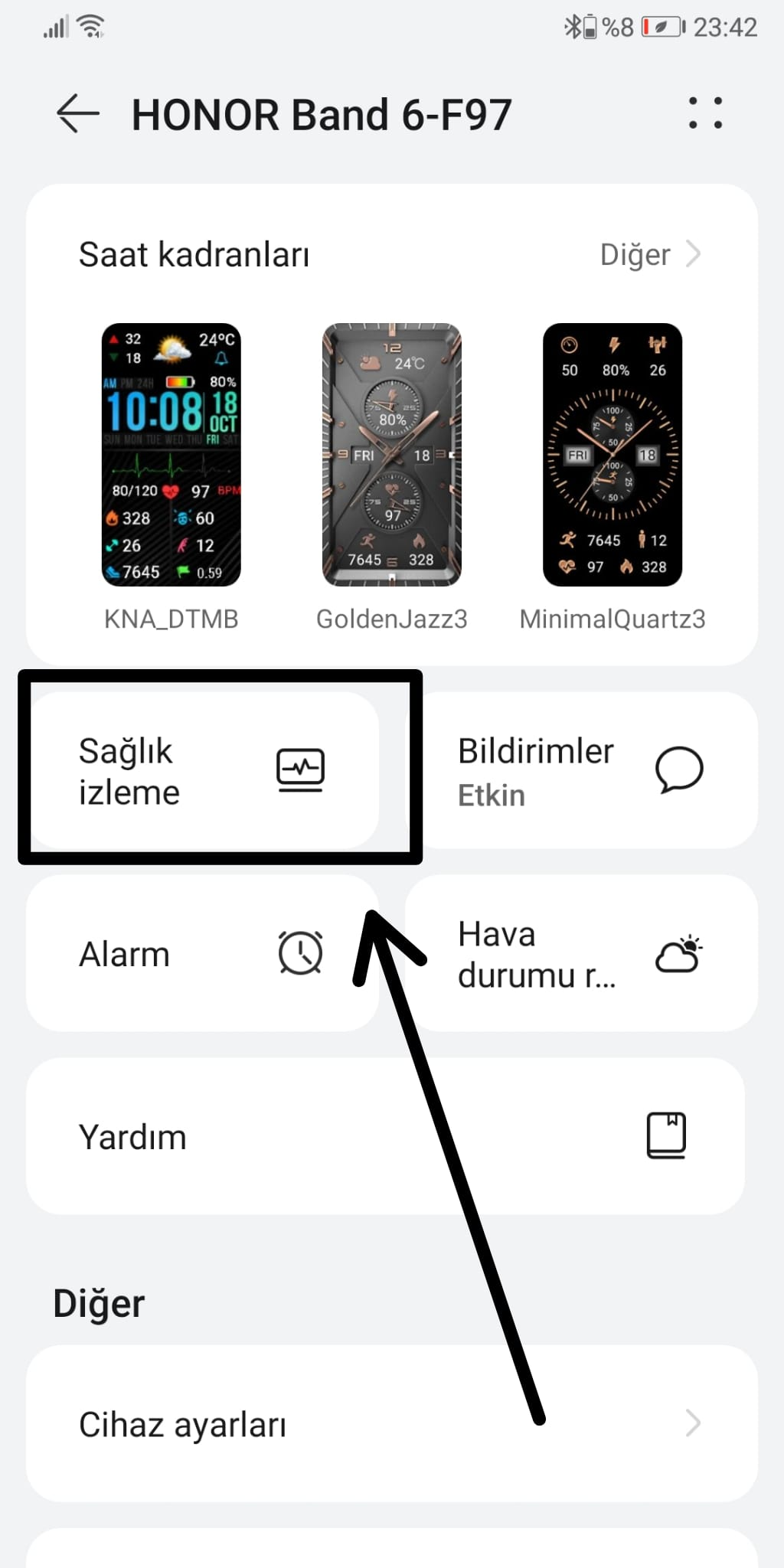Click the chat bubble icon on Bildirimler
The image size is (784, 1568).
tap(679, 772)
